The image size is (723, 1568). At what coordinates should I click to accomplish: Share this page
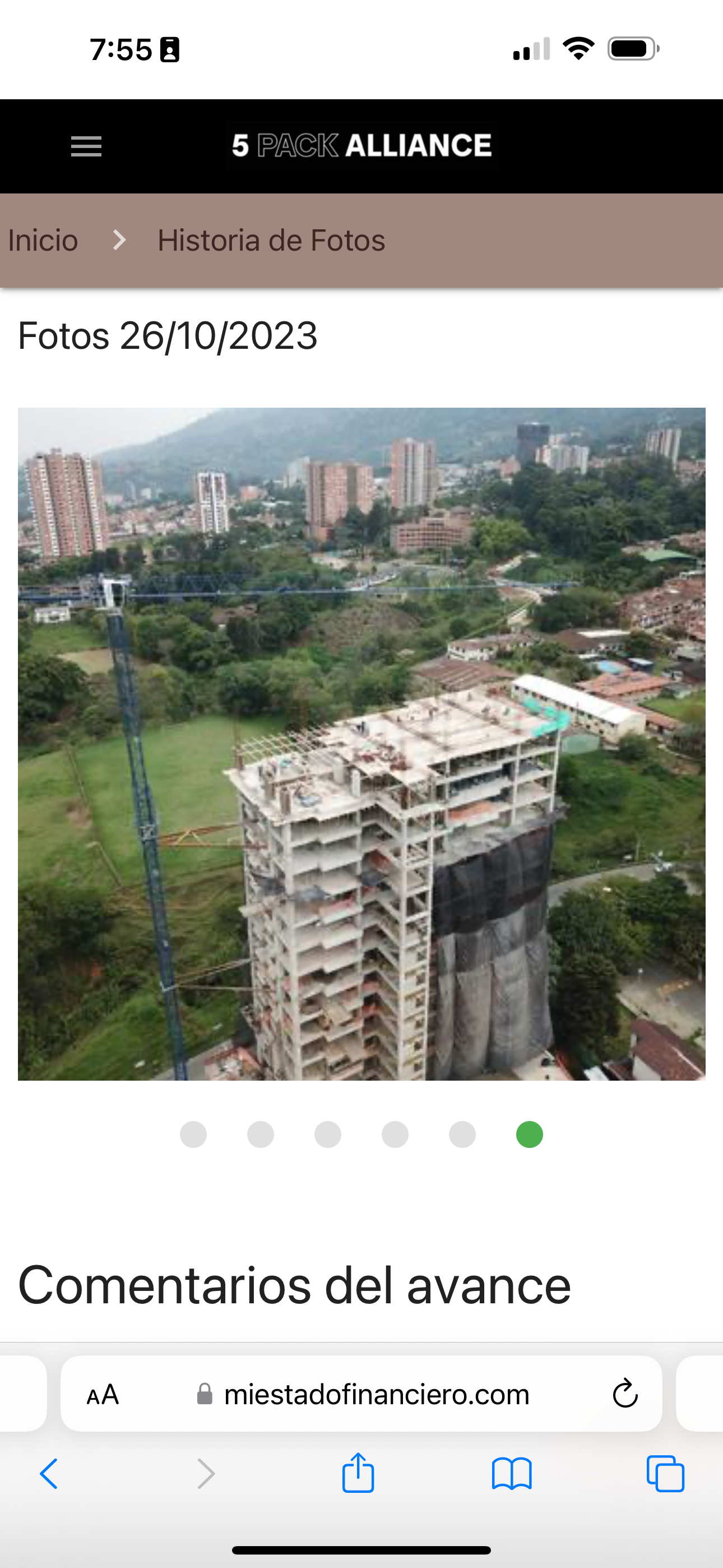(358, 1473)
